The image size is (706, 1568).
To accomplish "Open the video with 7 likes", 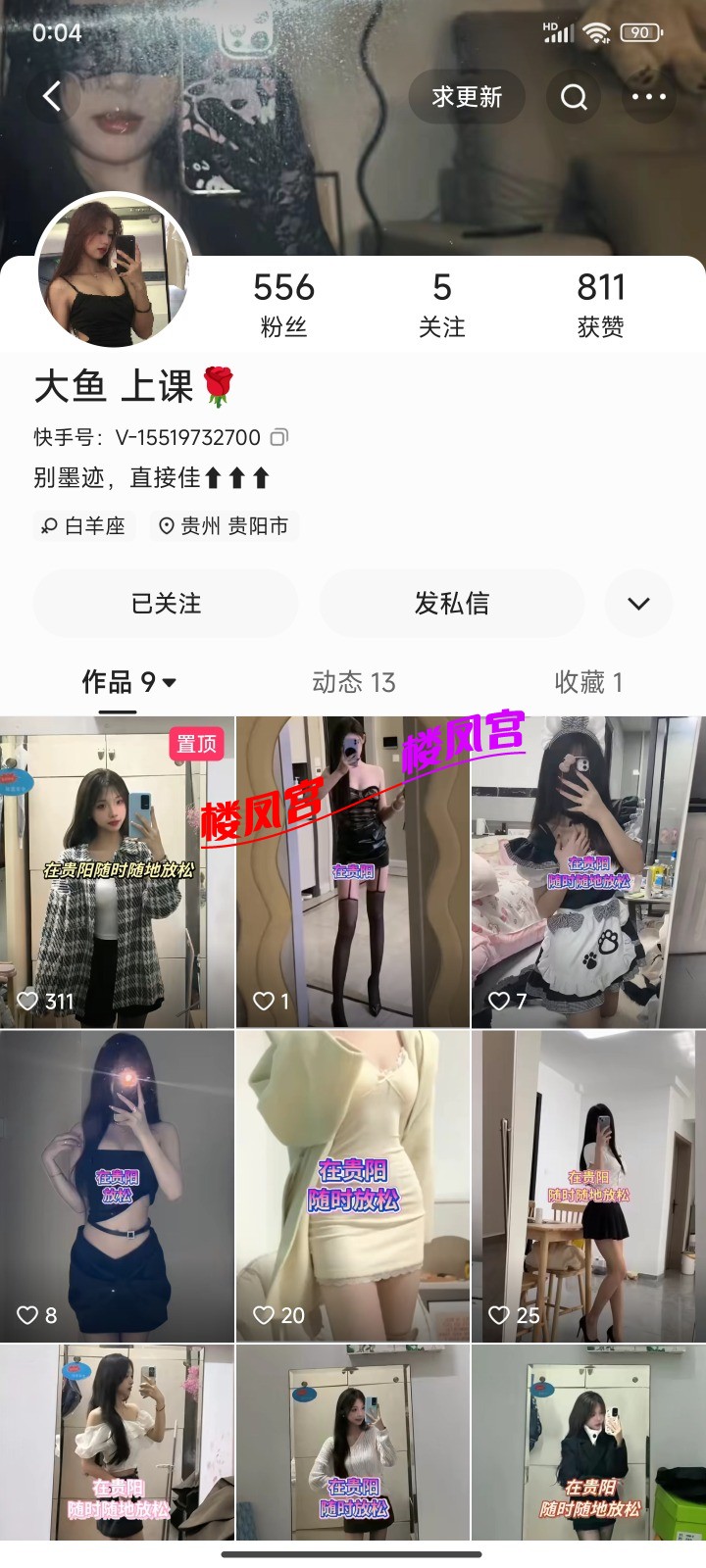I will 588,872.
